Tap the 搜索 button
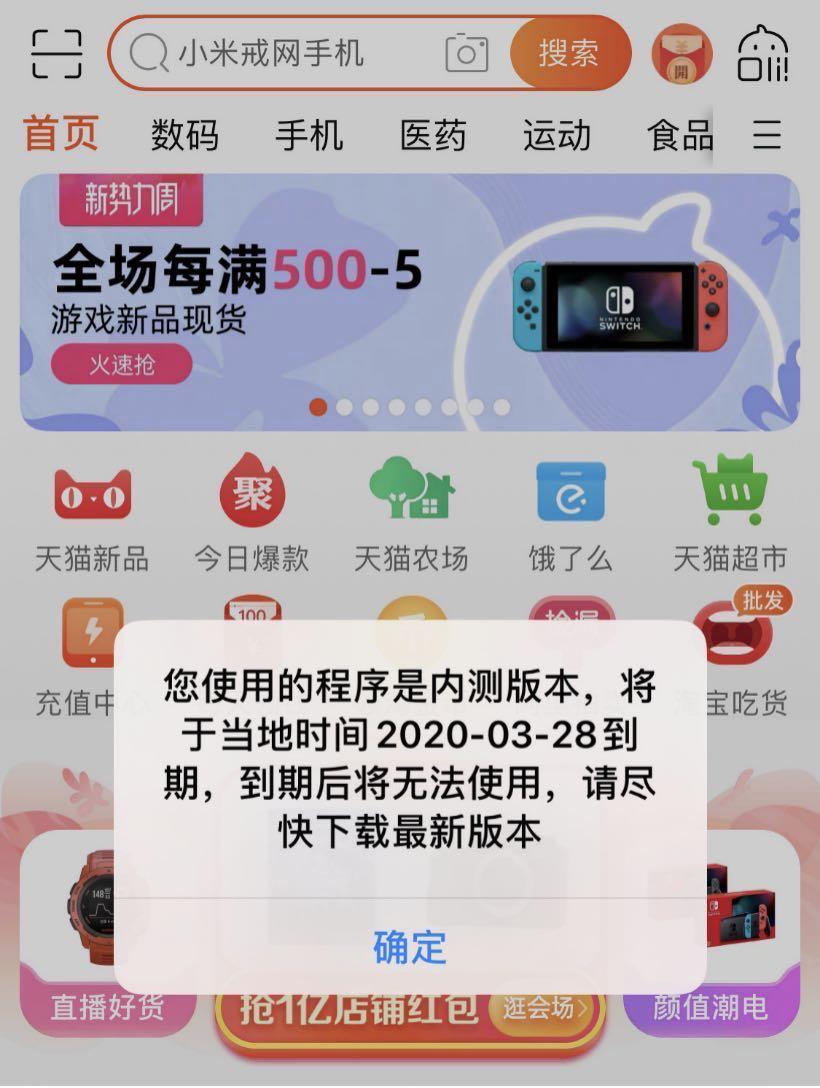Screen dimensions: 820x1088 coord(568,53)
